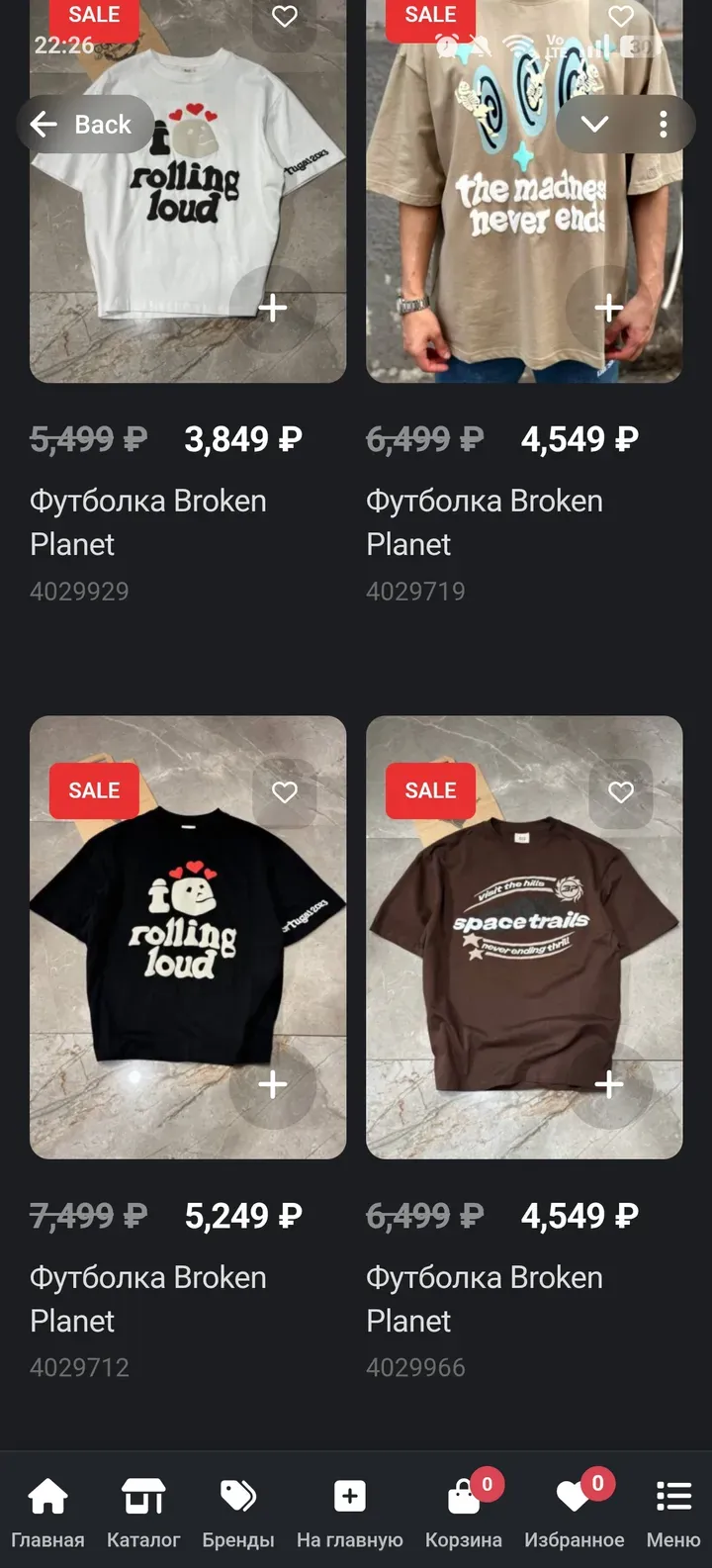
Task: Select the На главную option
Action: tap(350, 1512)
